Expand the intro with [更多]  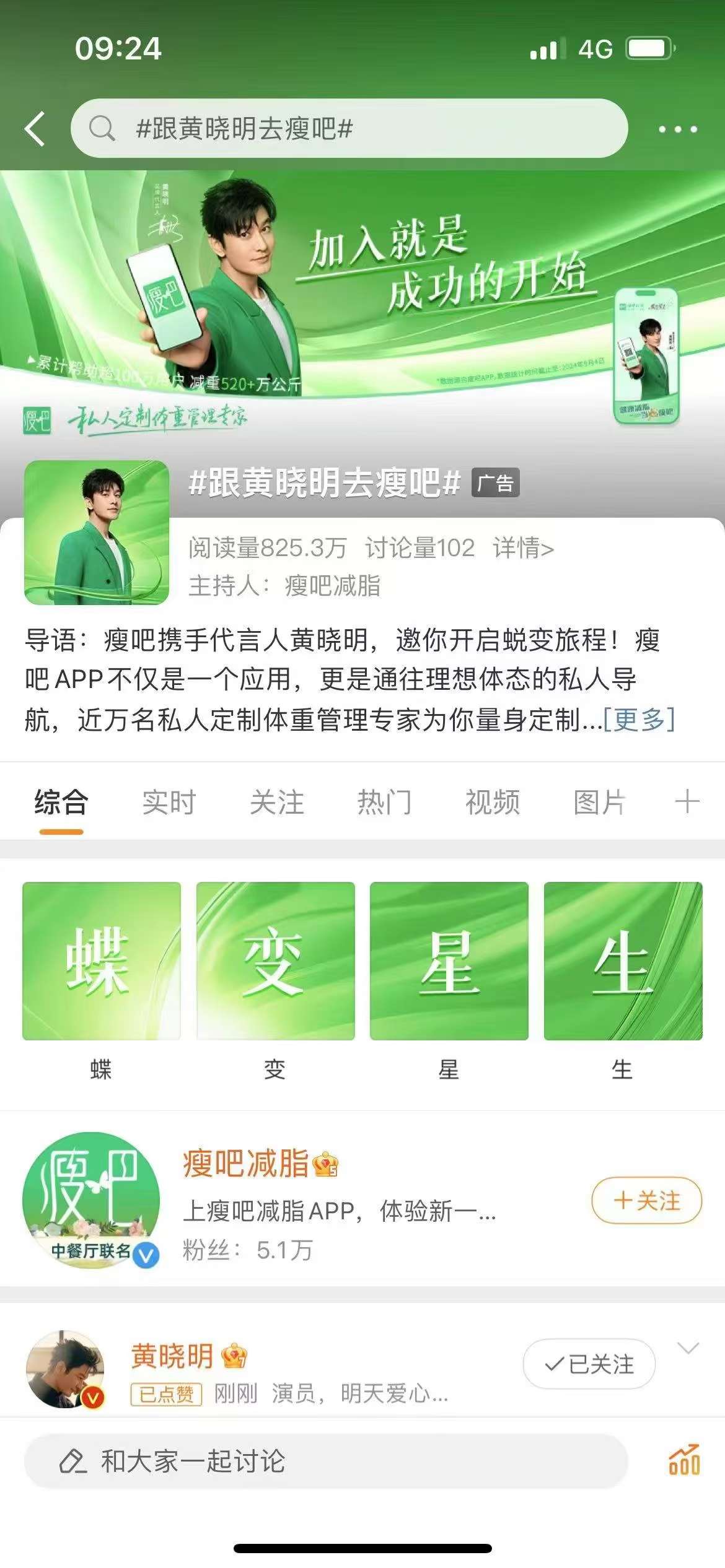(639, 719)
